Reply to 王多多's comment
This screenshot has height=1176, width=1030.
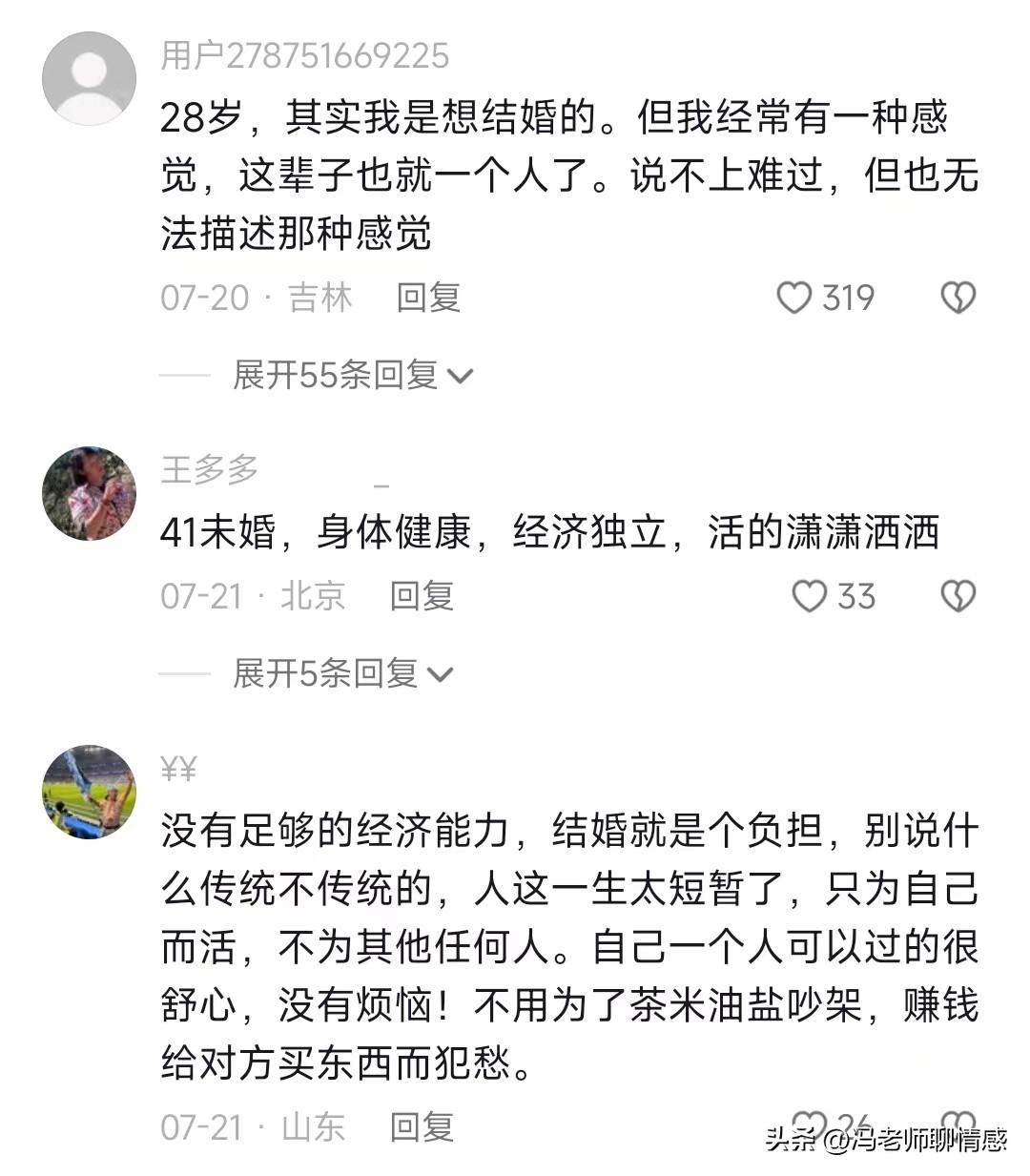click(422, 596)
